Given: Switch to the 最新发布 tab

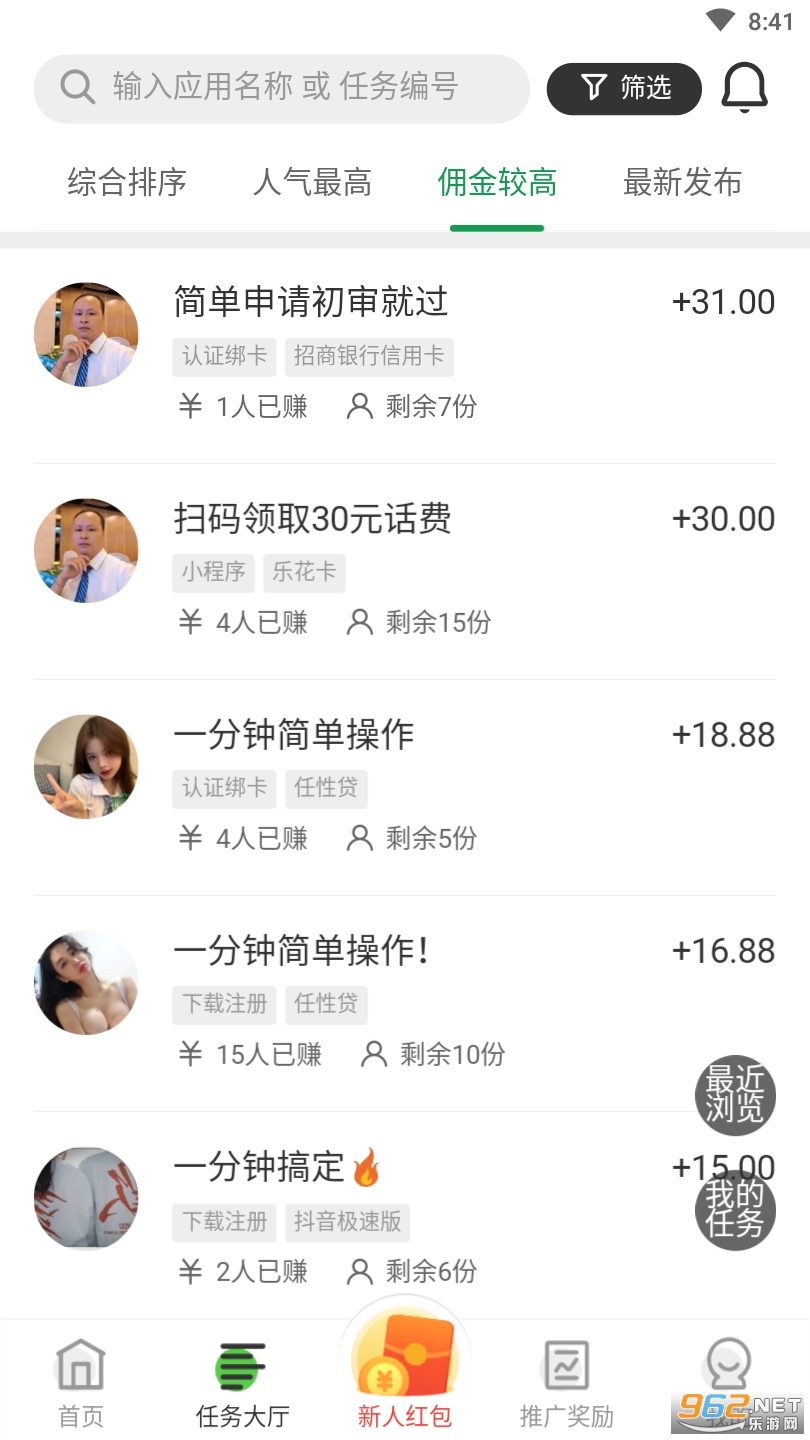Looking at the screenshot, I should coord(682,183).
